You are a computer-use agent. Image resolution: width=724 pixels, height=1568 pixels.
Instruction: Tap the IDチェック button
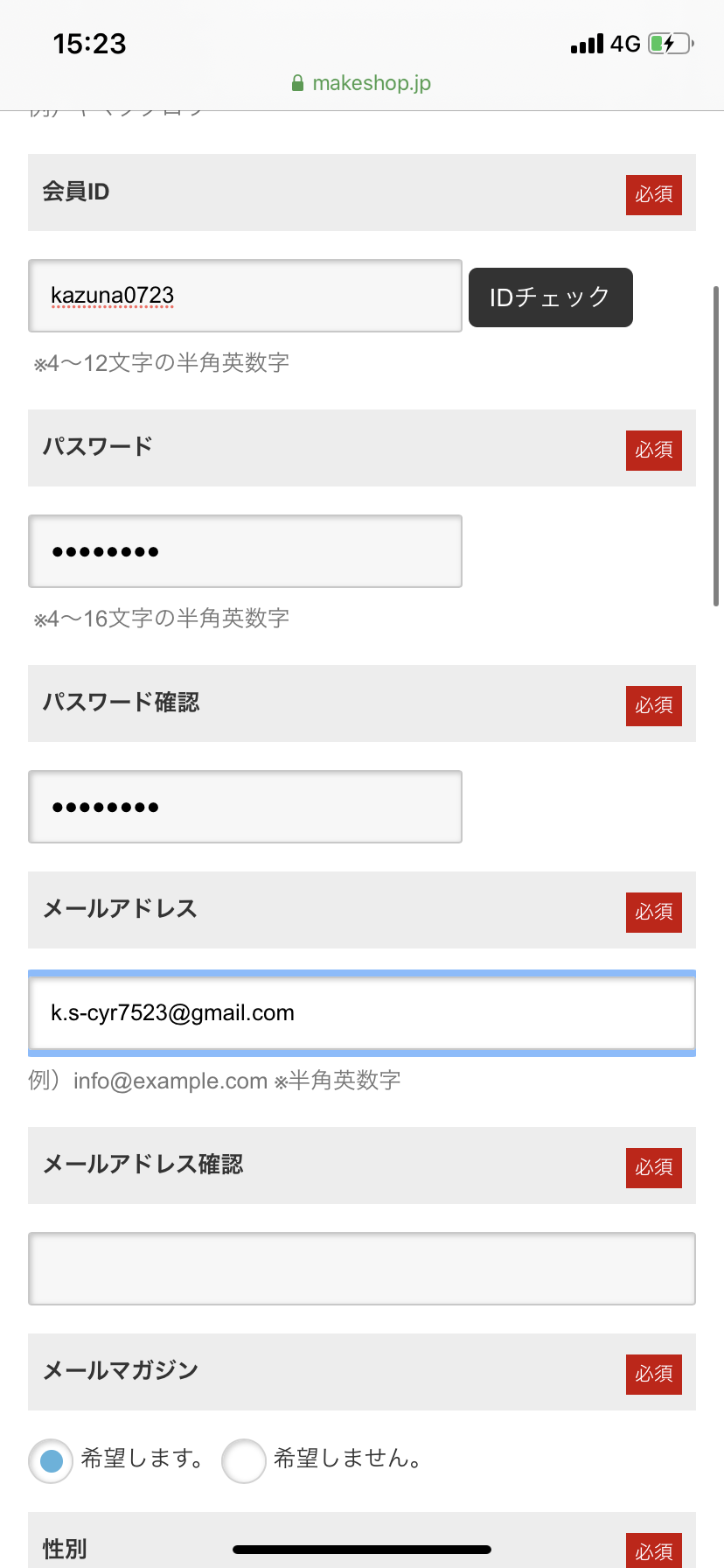pyautogui.click(x=550, y=297)
